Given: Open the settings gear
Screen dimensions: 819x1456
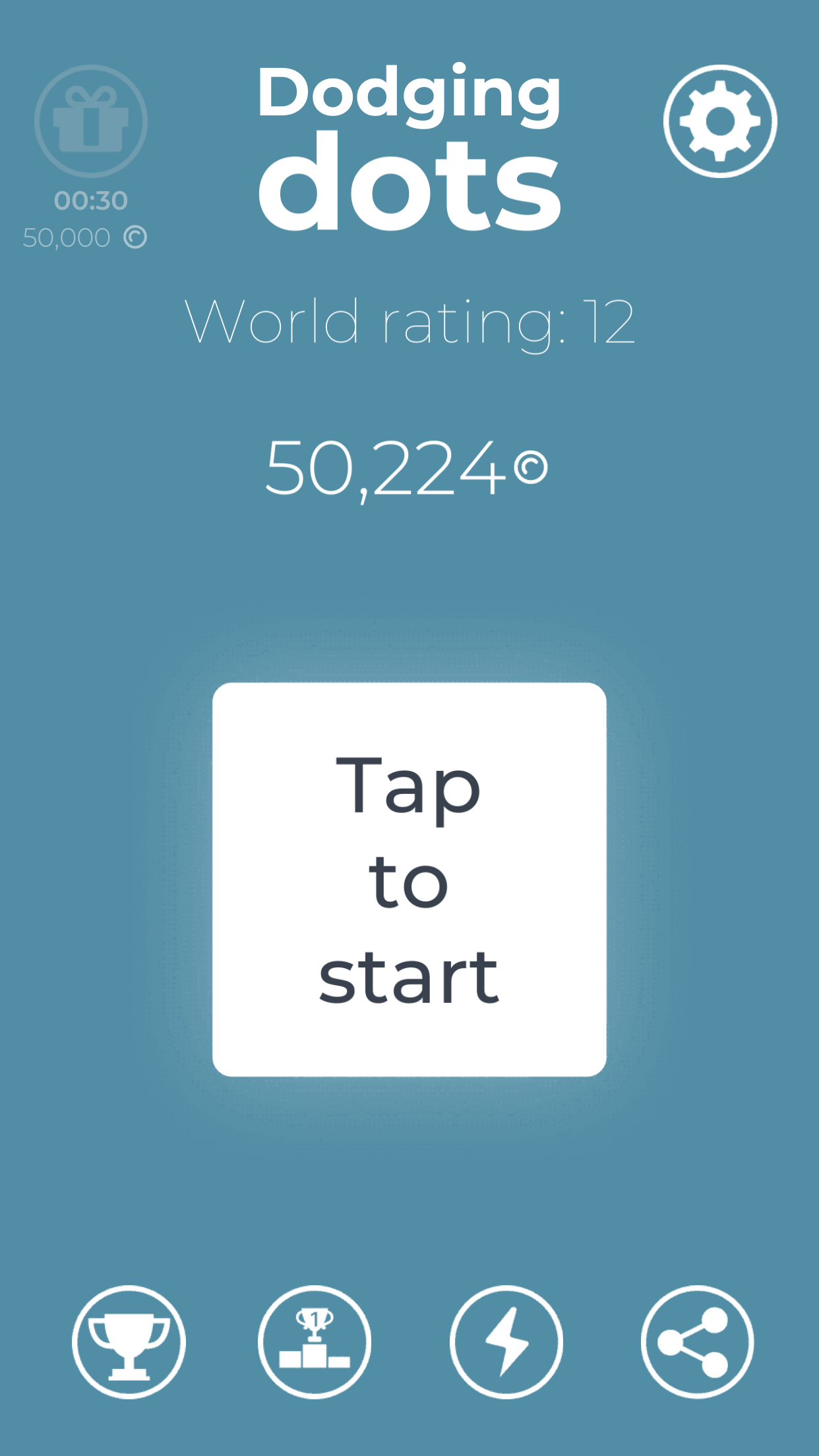Looking at the screenshot, I should [720, 121].
